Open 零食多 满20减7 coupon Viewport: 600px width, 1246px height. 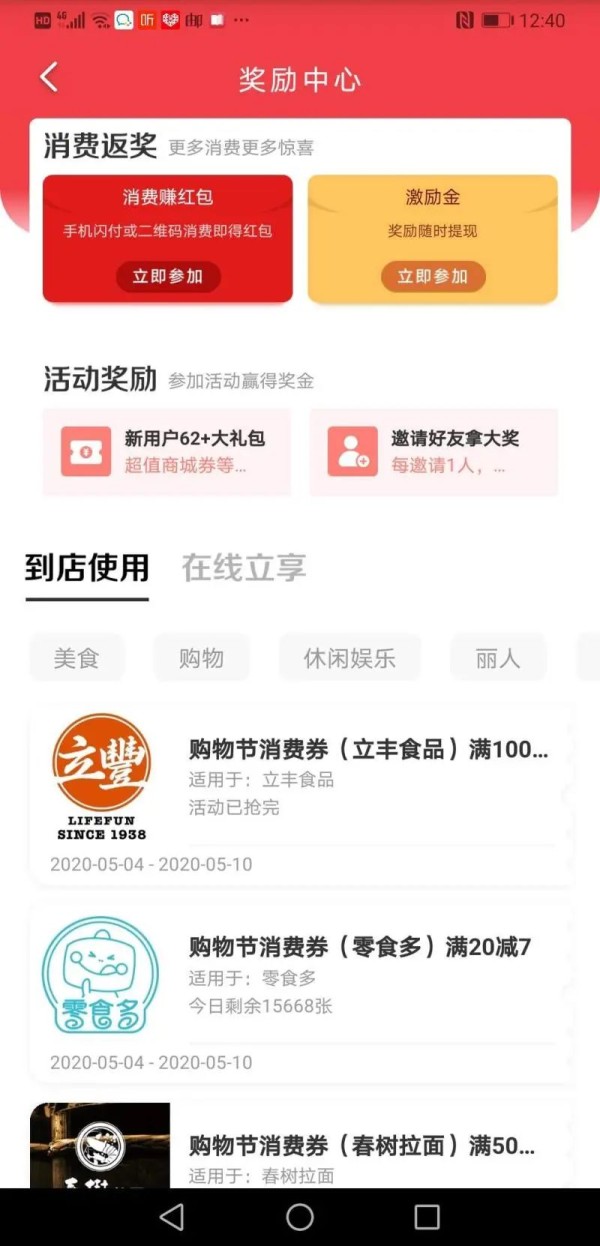tap(300, 992)
